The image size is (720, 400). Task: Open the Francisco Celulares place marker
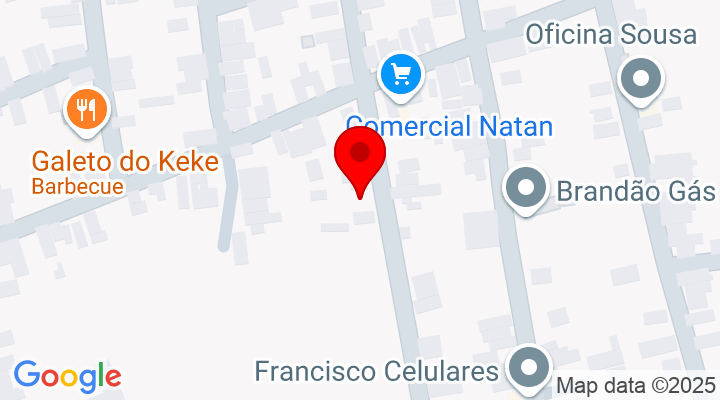(x=527, y=366)
